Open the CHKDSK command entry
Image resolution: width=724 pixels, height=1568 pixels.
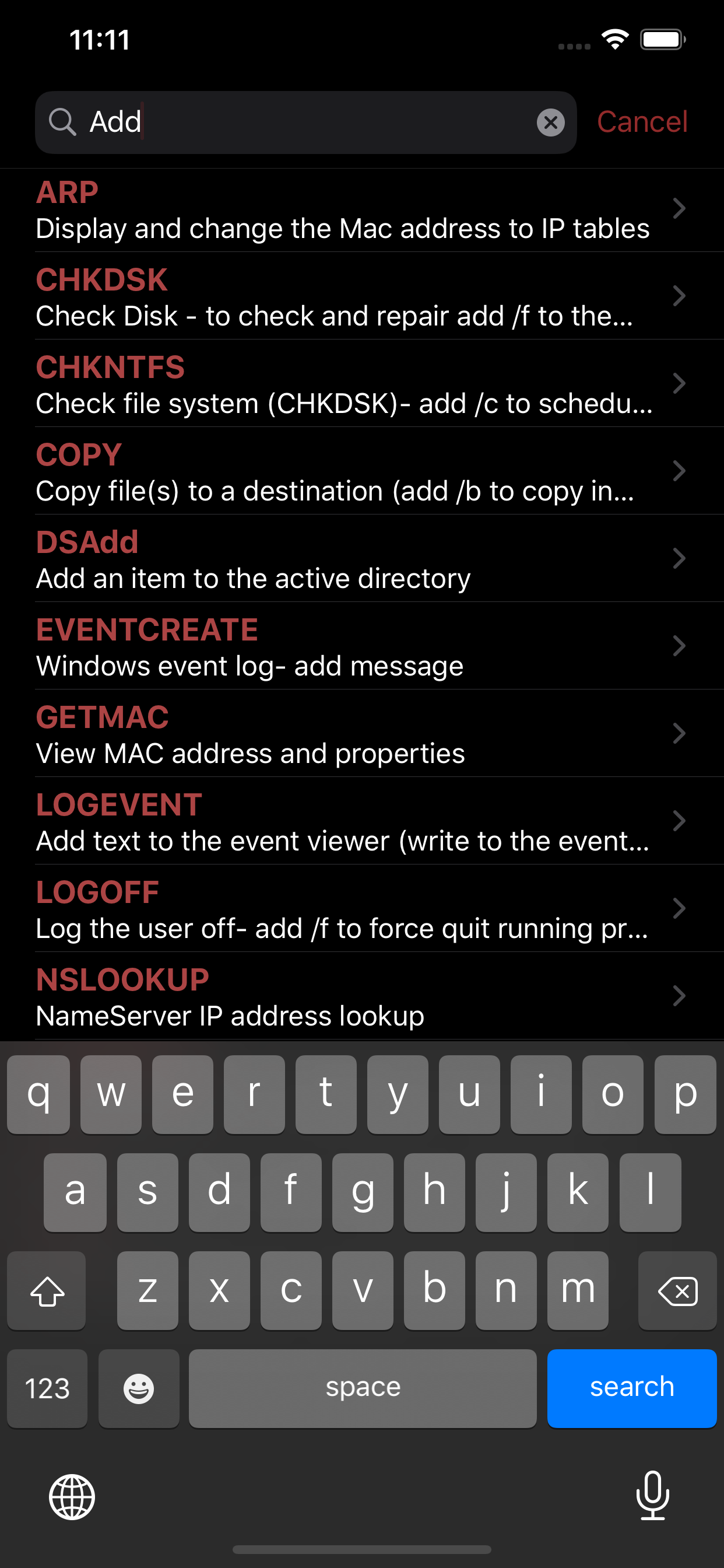(362, 296)
